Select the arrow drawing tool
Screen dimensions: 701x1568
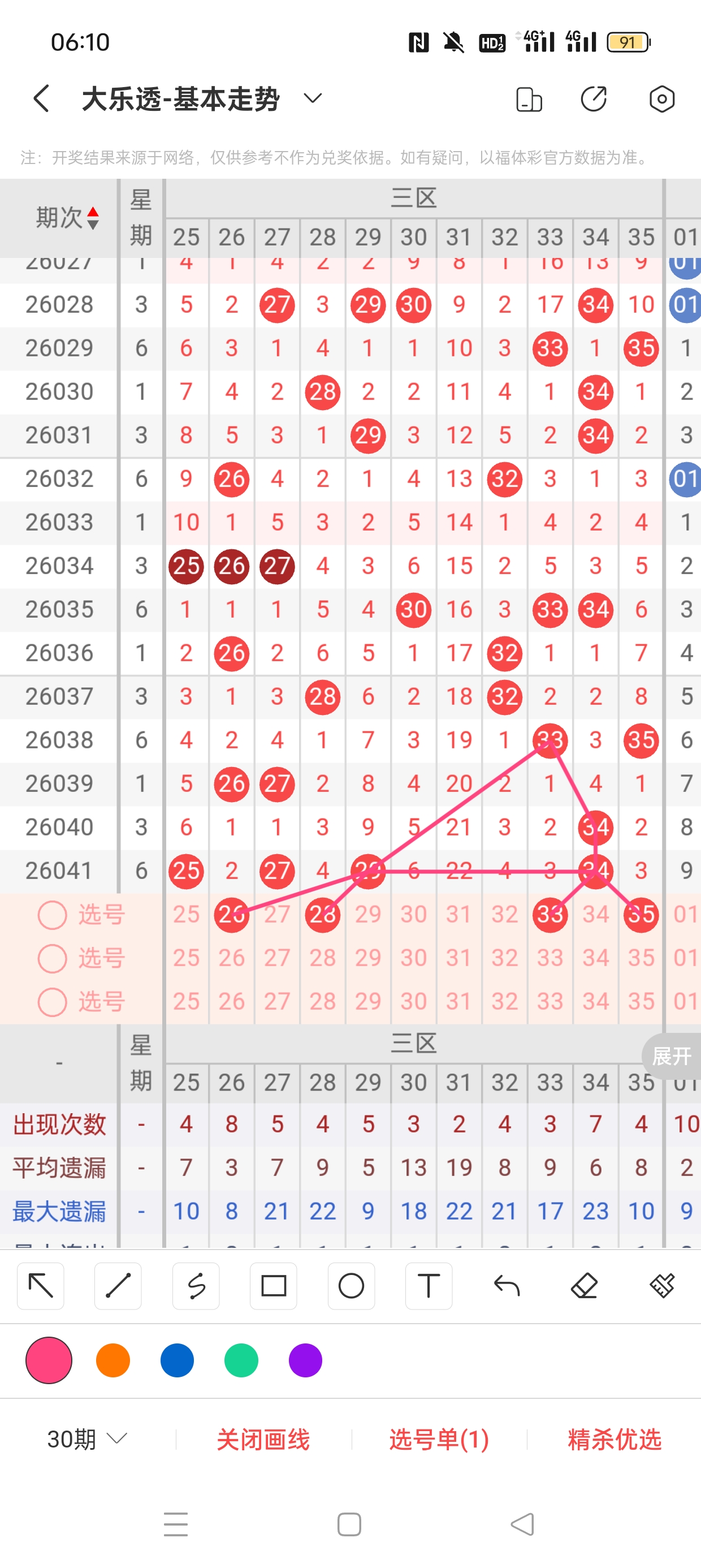coord(41,1286)
